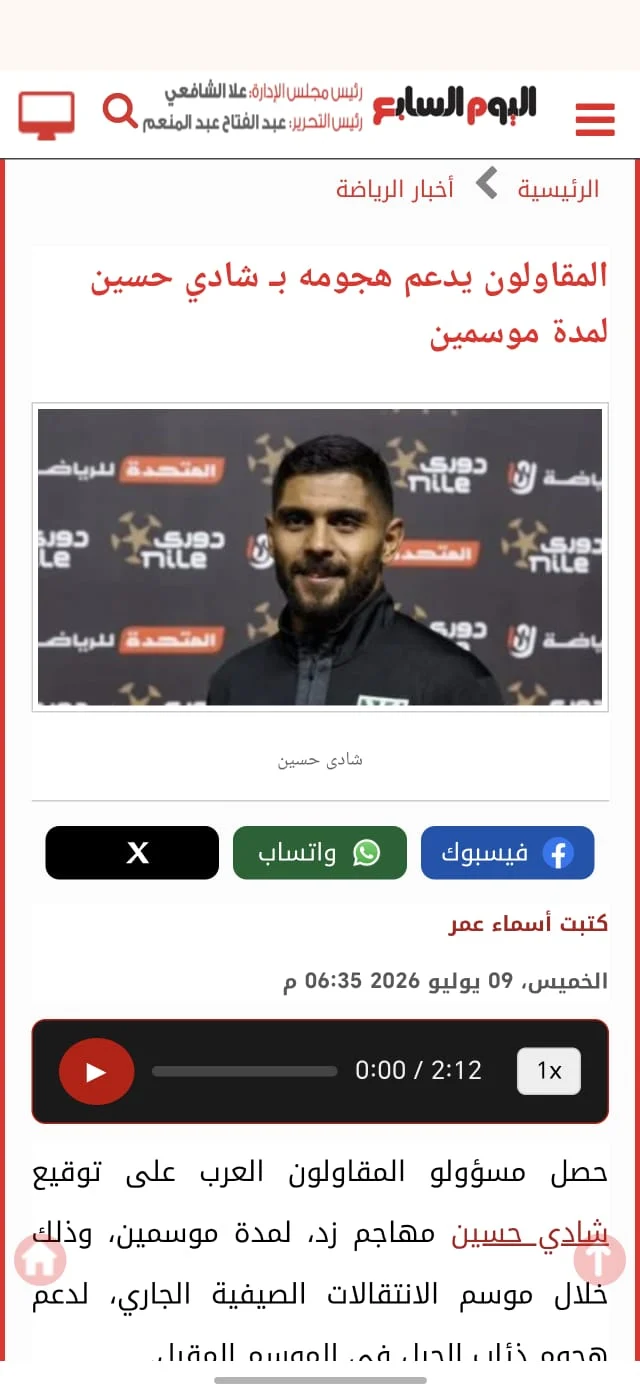Tap the floating home button
The height and width of the screenshot is (1400, 640).
40,1260
